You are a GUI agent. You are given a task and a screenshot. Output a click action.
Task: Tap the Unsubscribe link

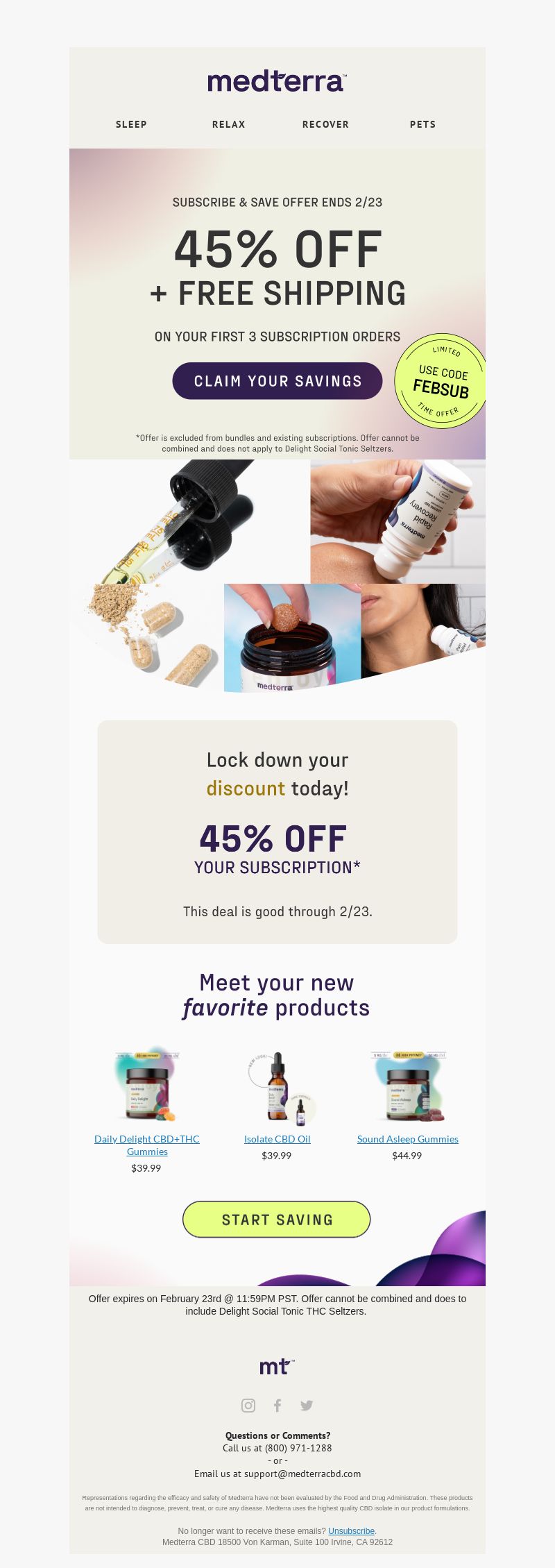pos(351,1531)
